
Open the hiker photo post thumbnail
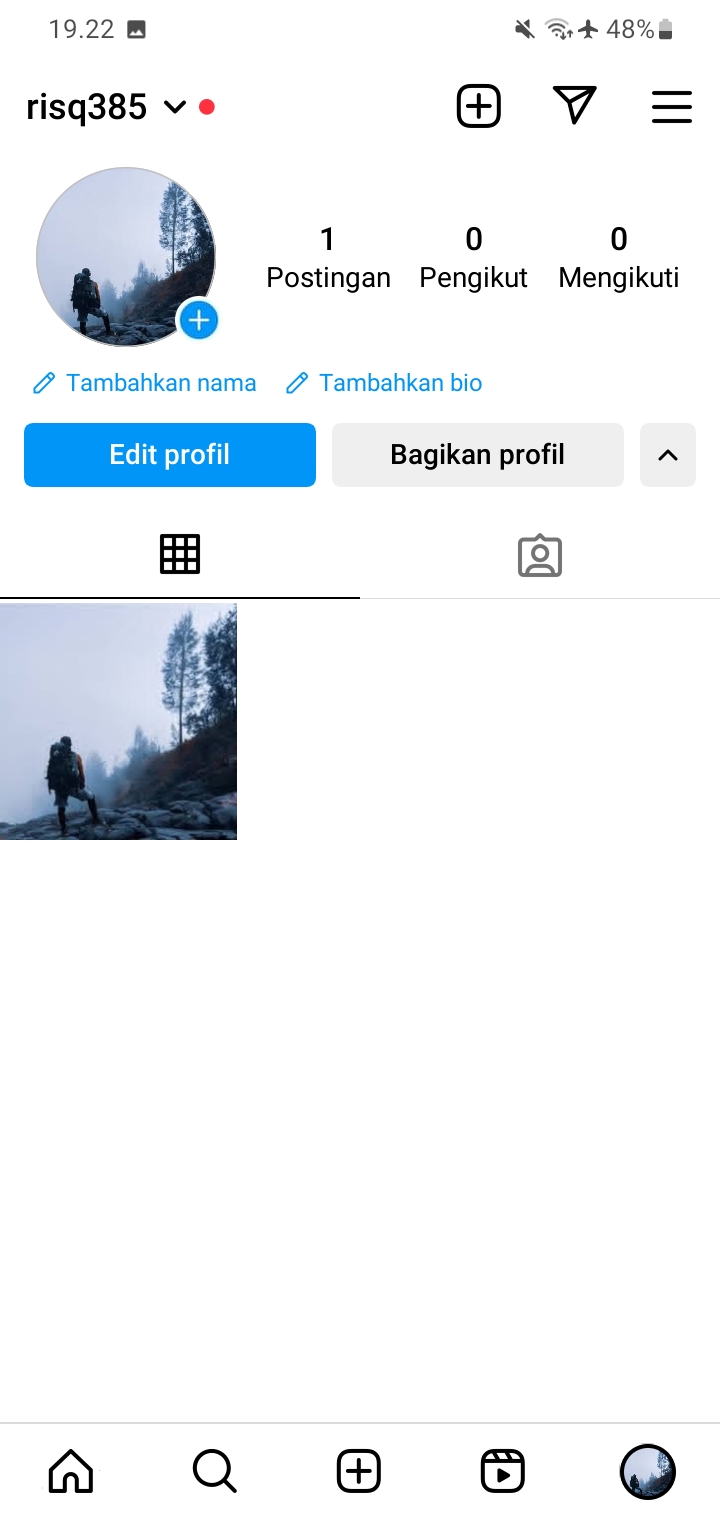pos(118,721)
